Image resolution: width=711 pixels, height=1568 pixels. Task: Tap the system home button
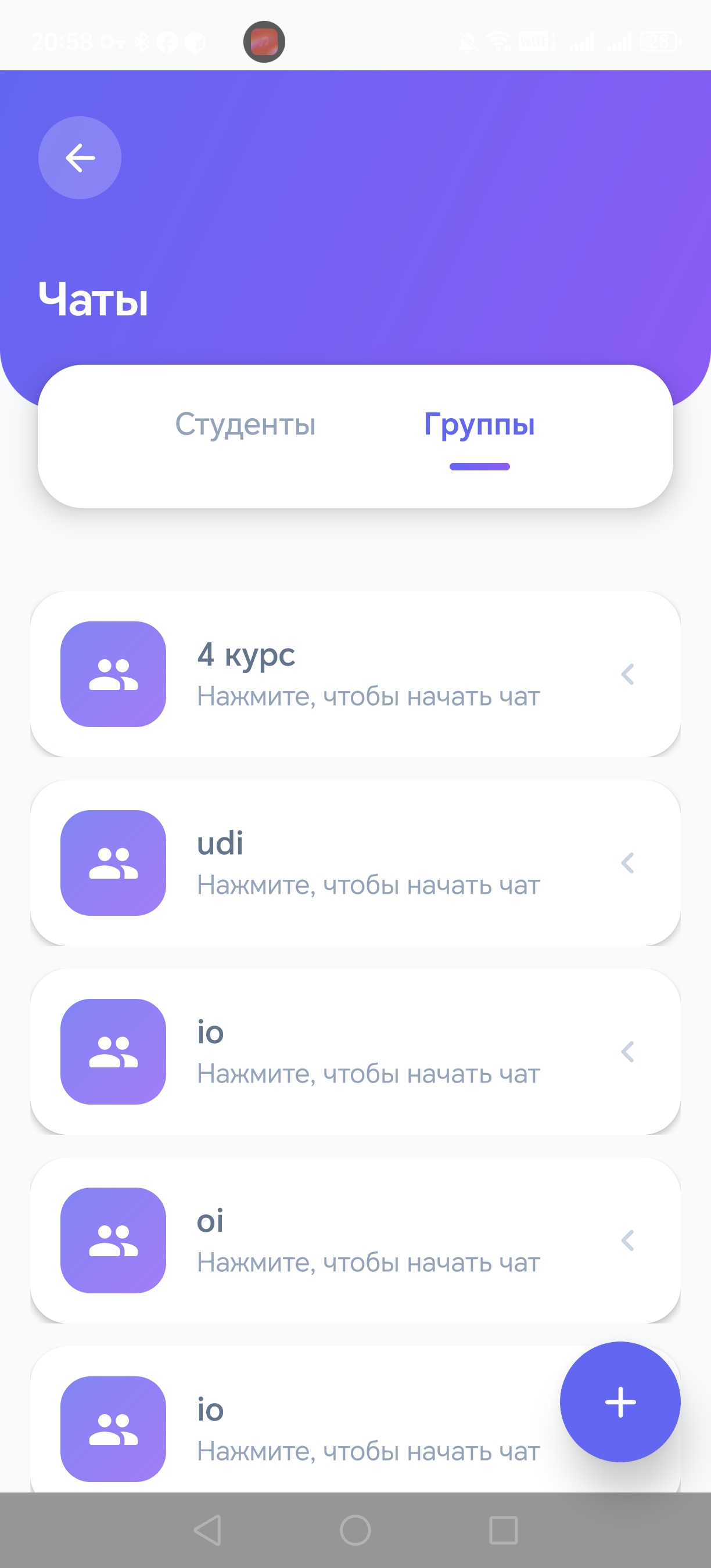[x=355, y=1530]
